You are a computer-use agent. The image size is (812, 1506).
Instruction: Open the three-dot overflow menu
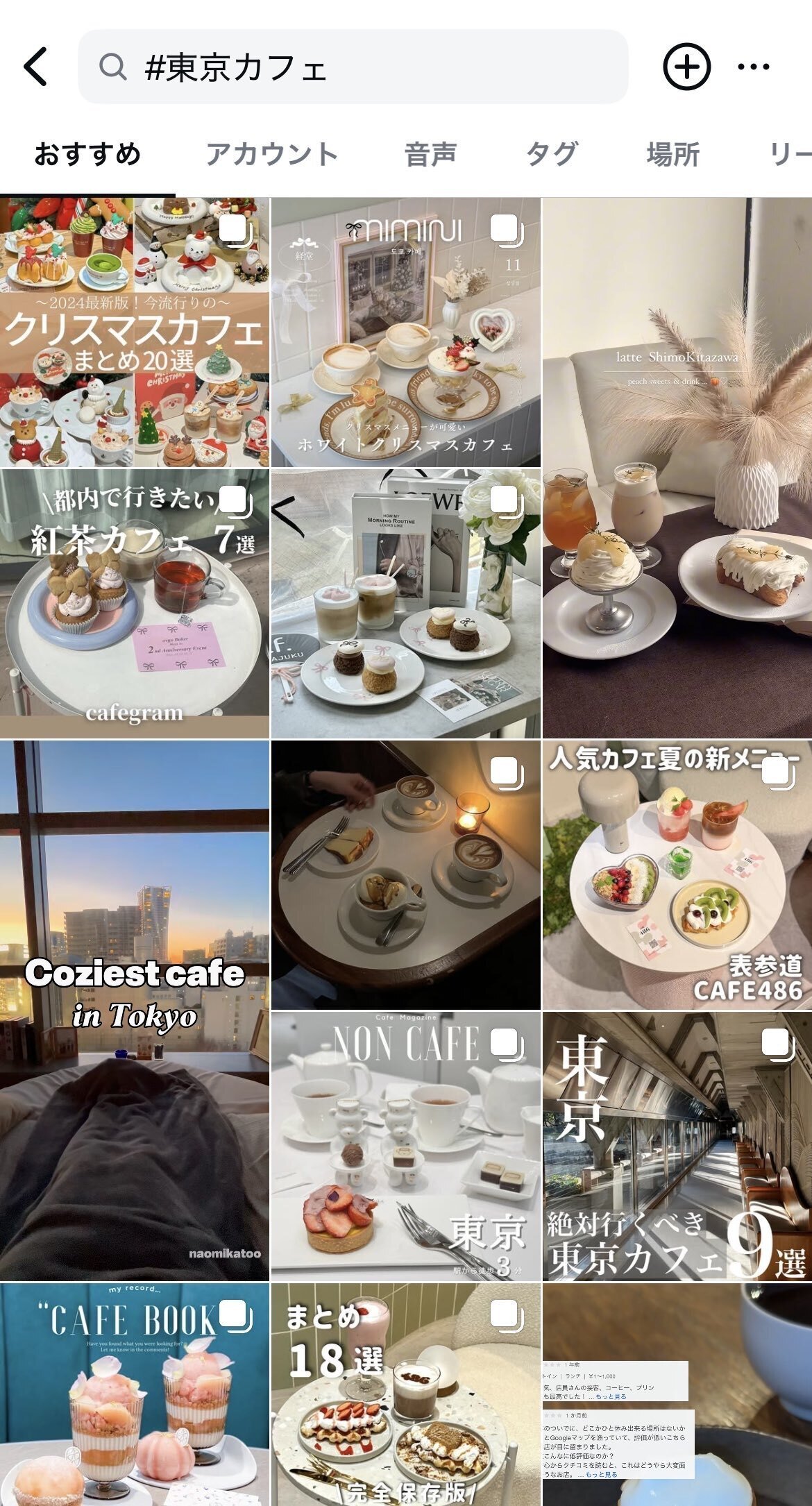[753, 67]
